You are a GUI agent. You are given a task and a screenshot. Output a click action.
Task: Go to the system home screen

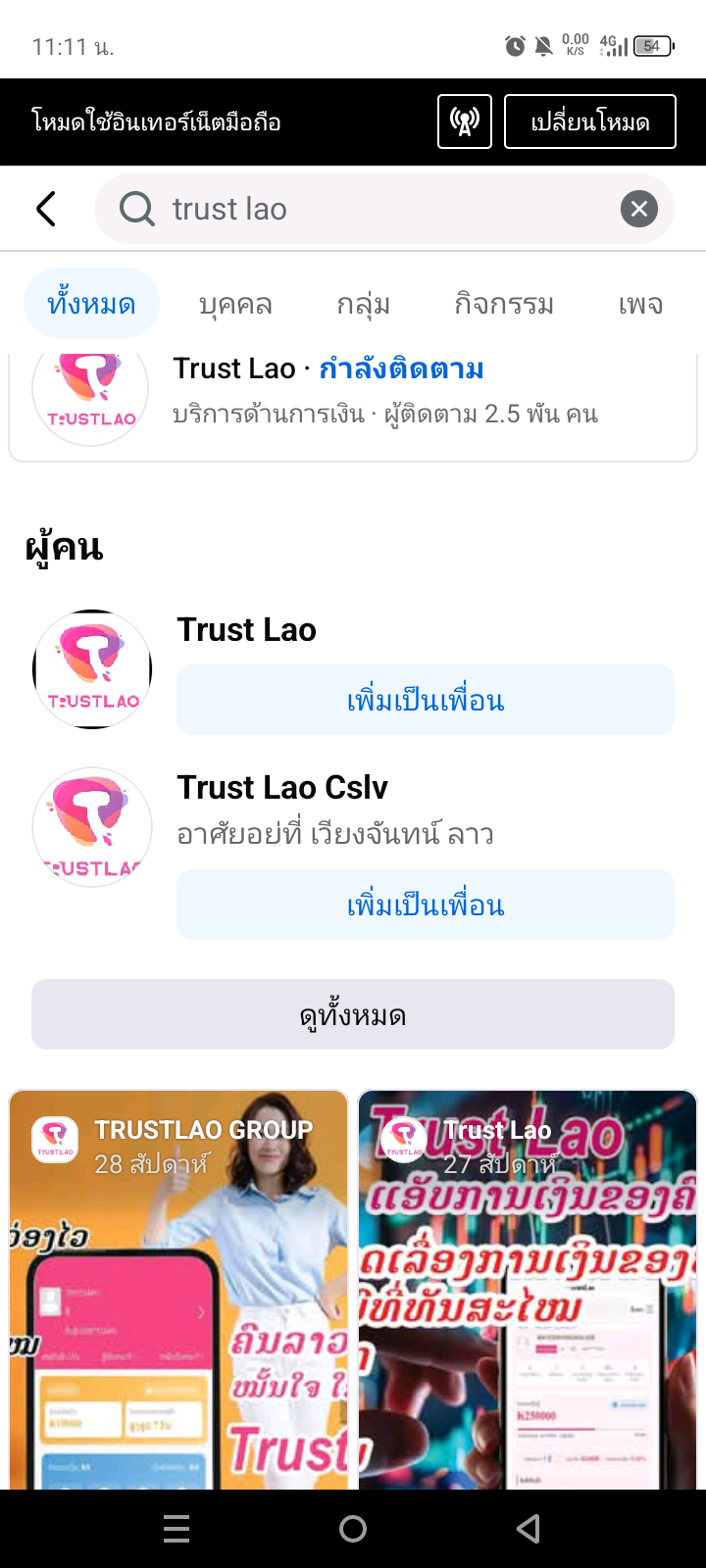pos(353,1529)
